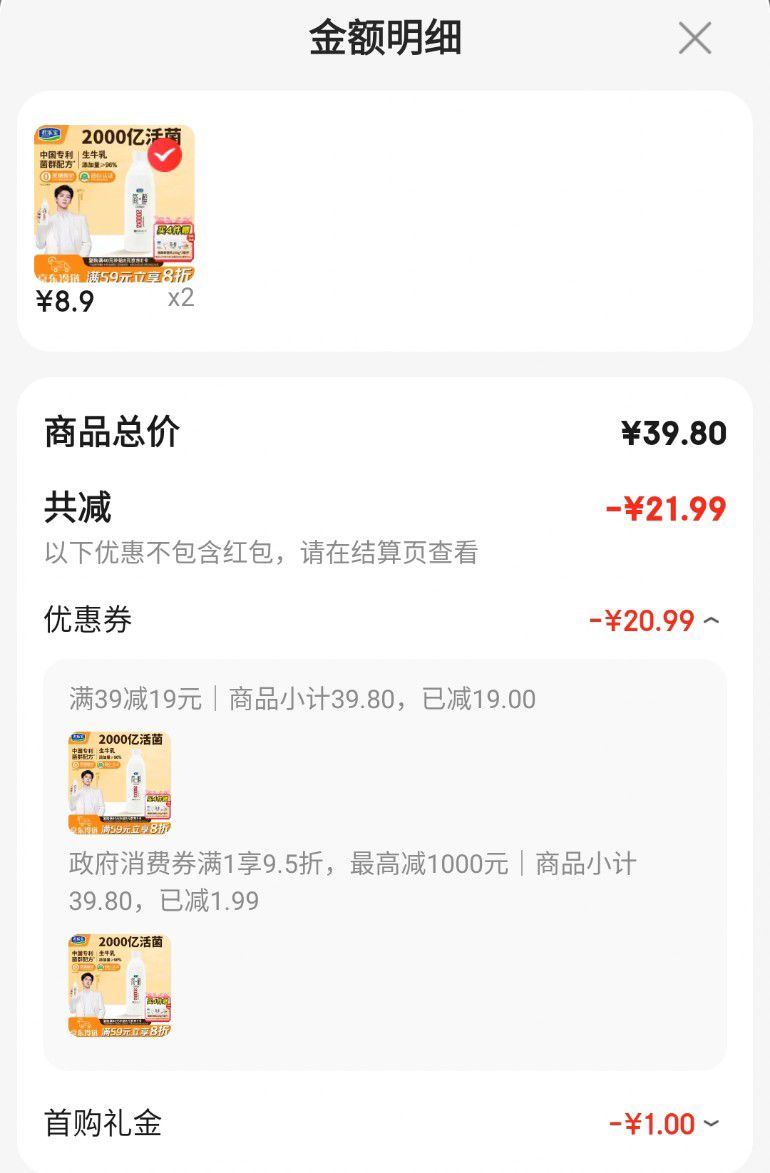Close the 金额明细 dialog
This screenshot has width=770, height=1173.
pos(694,38)
